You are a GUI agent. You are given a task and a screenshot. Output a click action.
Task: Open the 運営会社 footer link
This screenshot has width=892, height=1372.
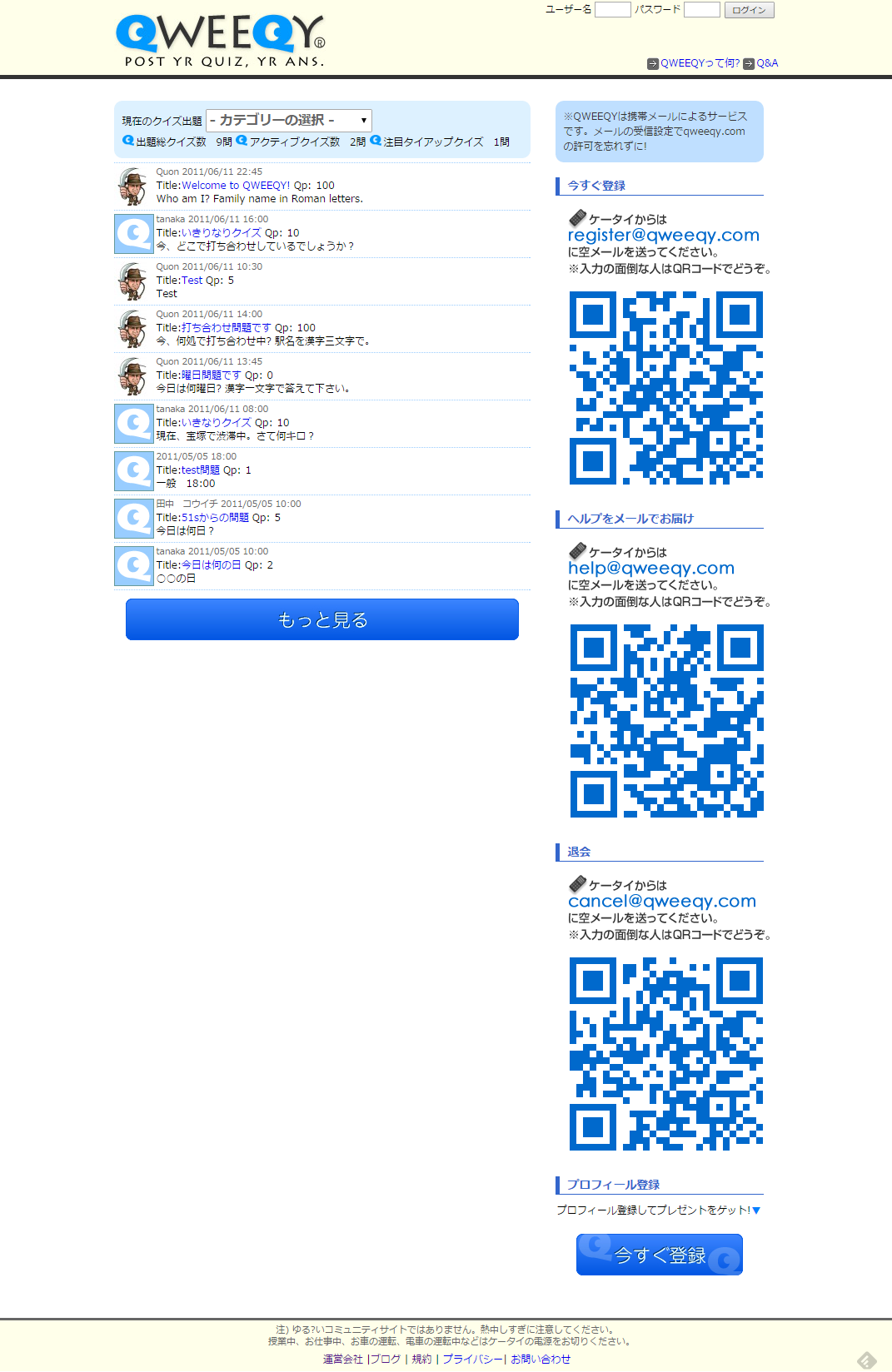tap(342, 1359)
